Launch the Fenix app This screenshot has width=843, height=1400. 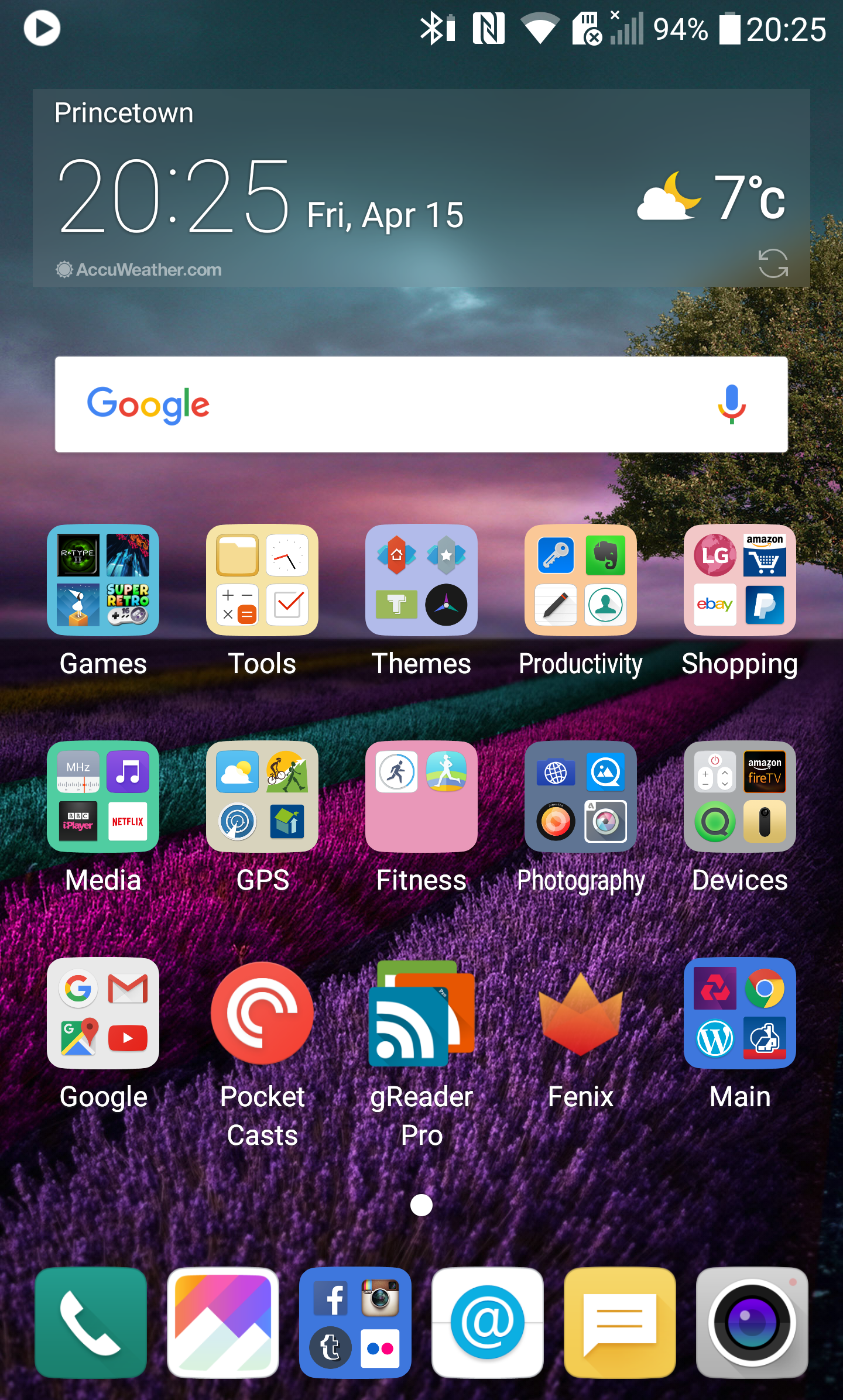[x=581, y=1013]
